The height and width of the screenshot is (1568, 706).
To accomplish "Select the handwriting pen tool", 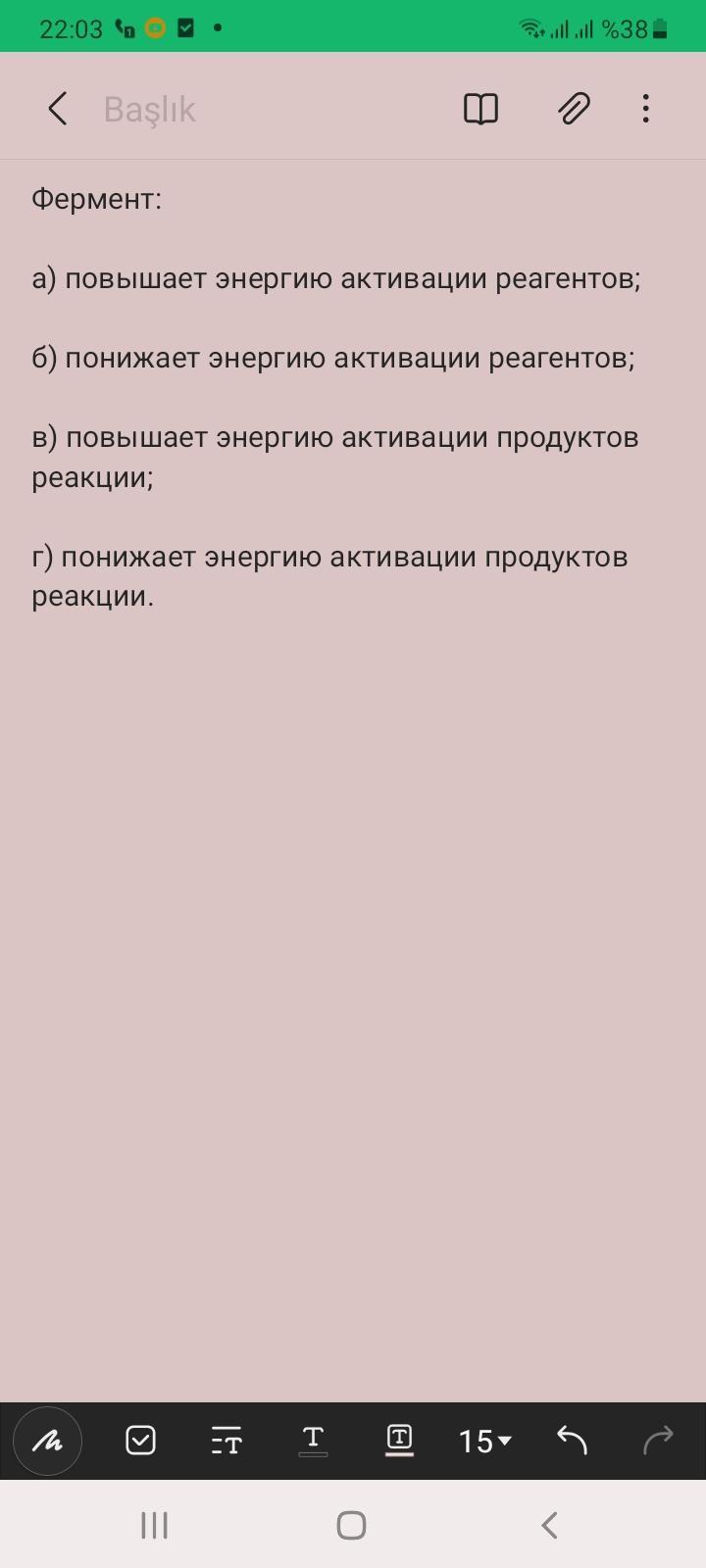I will click(47, 1441).
